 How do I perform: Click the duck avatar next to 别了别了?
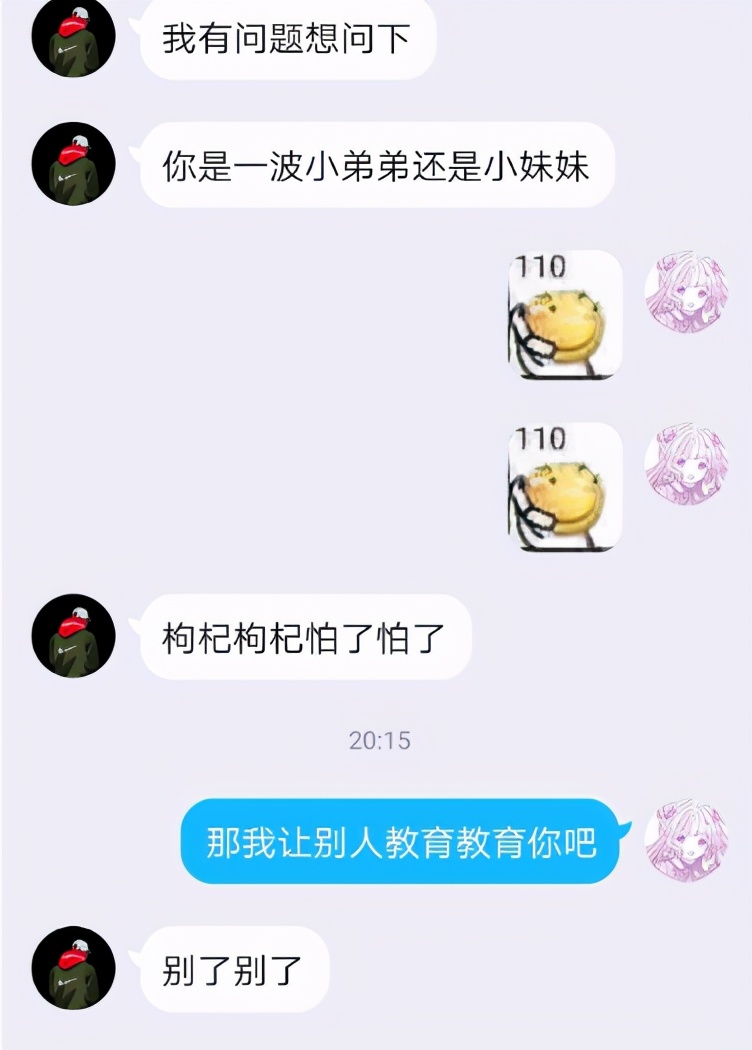pos(73,968)
